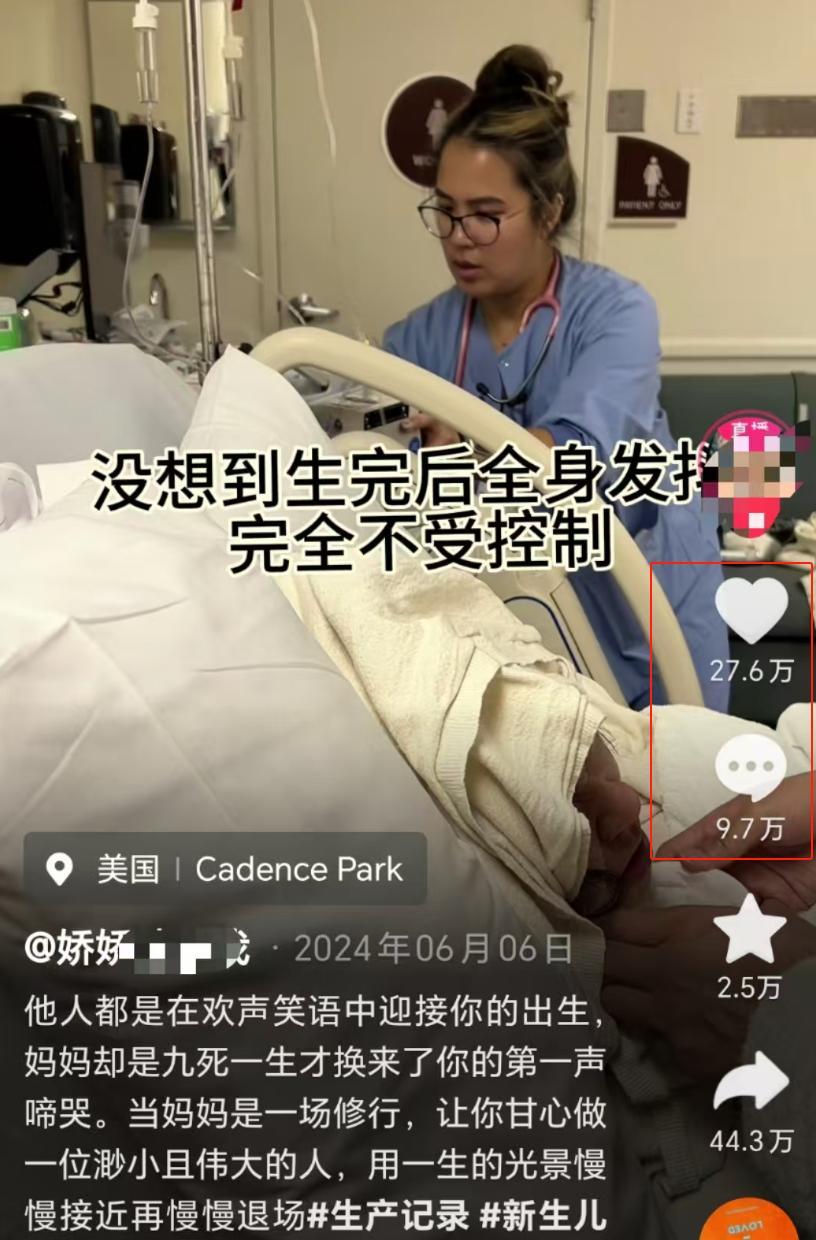Like this video with the heart icon
Image resolution: width=816 pixels, height=1240 pixels.
752,610
